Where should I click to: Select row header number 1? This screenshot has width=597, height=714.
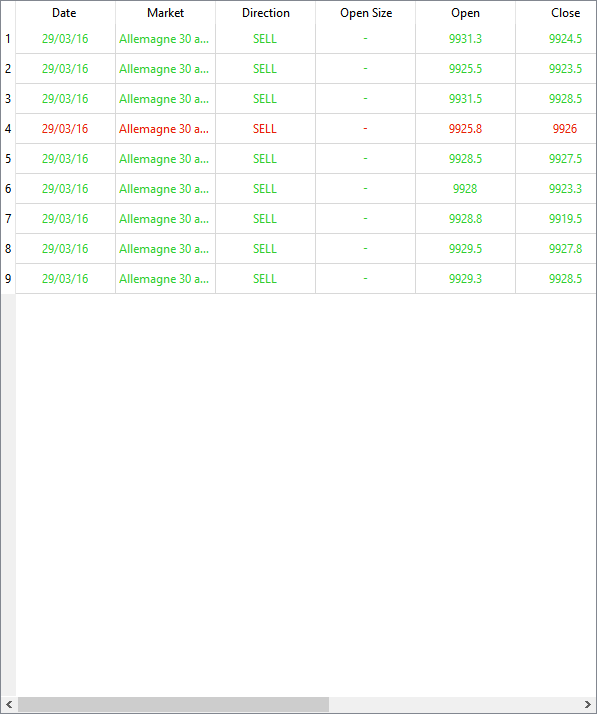[x=8, y=39]
